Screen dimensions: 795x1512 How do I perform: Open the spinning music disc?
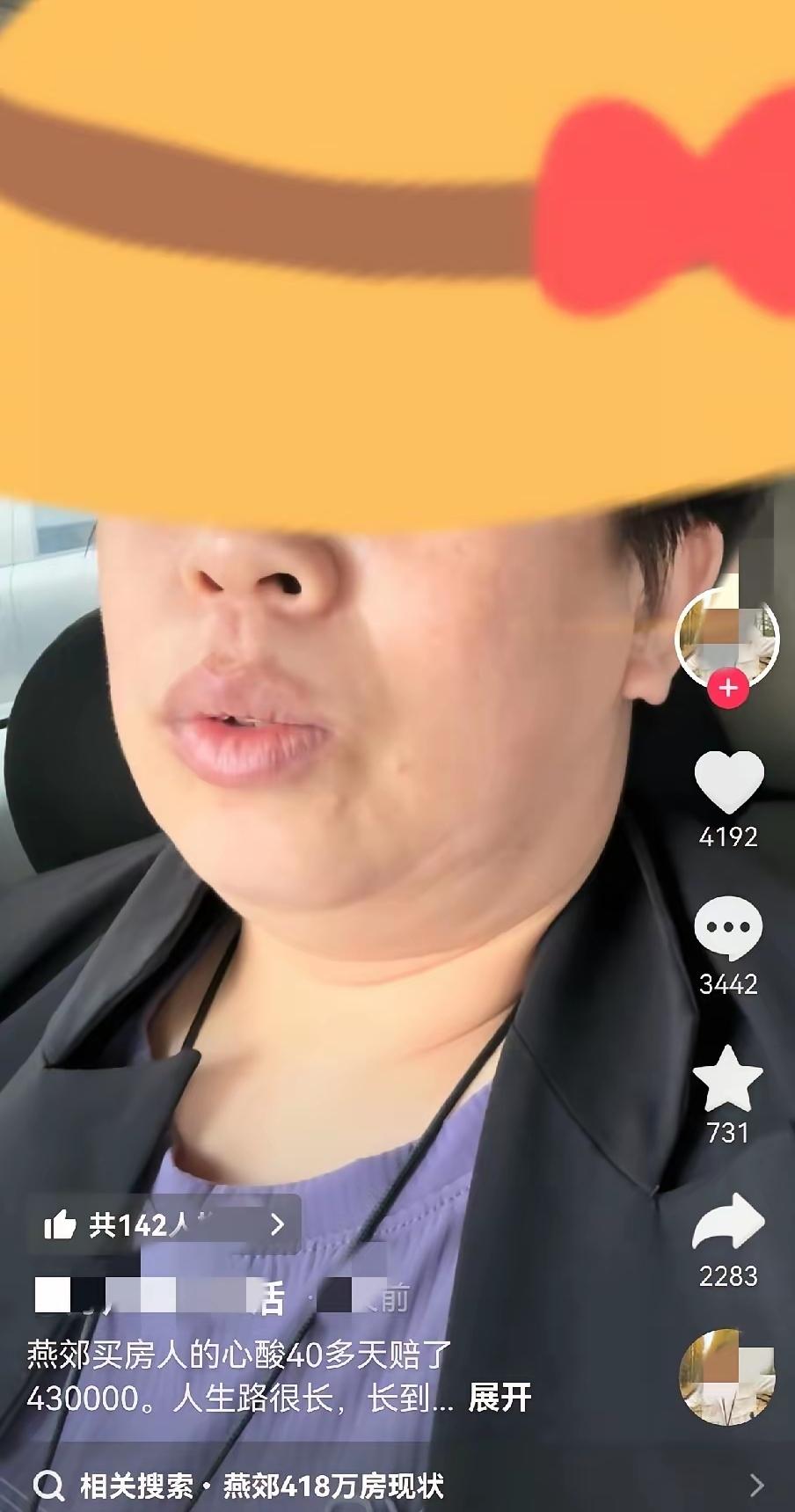point(727,1376)
